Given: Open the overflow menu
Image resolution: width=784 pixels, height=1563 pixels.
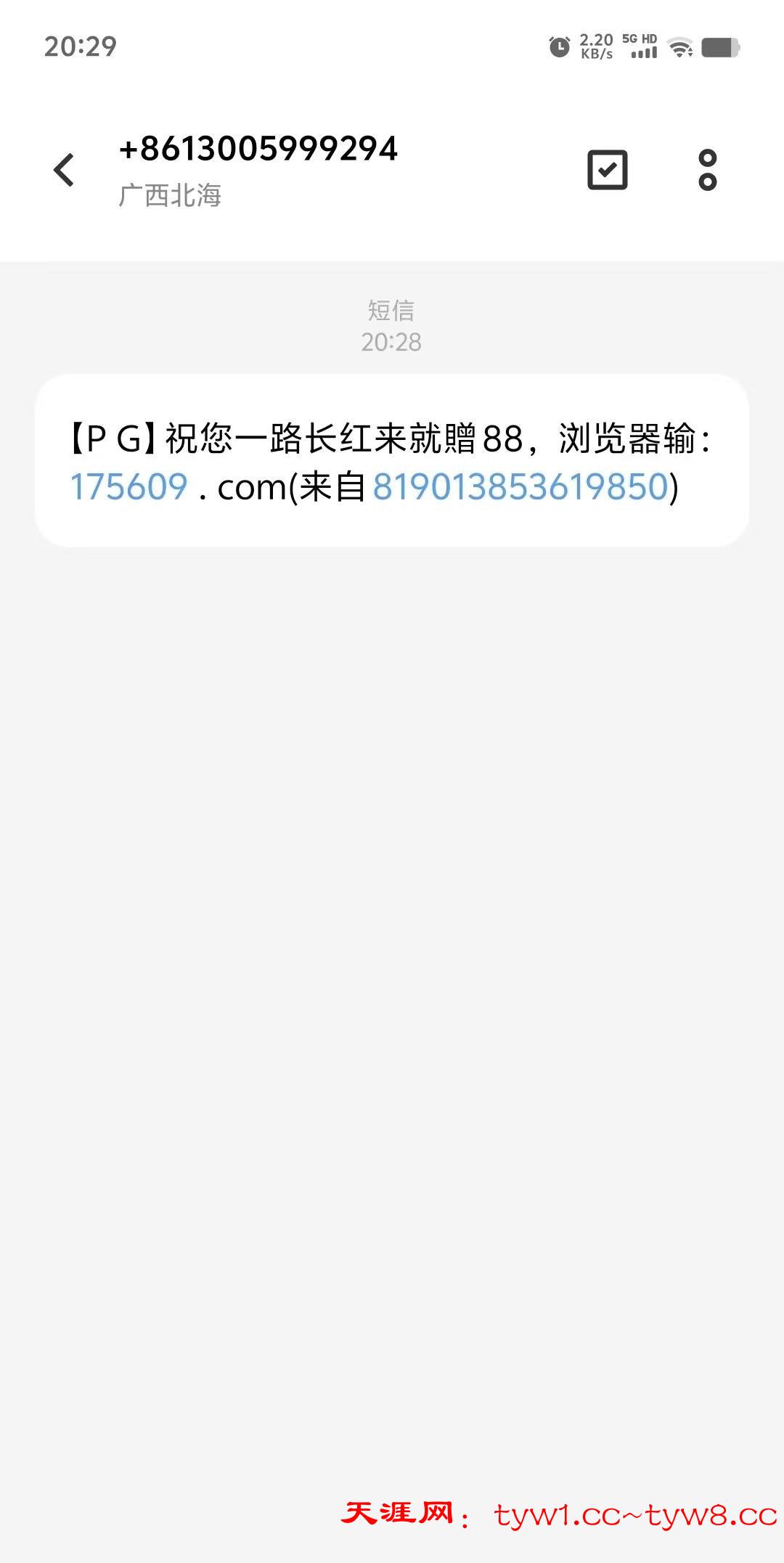Looking at the screenshot, I should (x=707, y=171).
